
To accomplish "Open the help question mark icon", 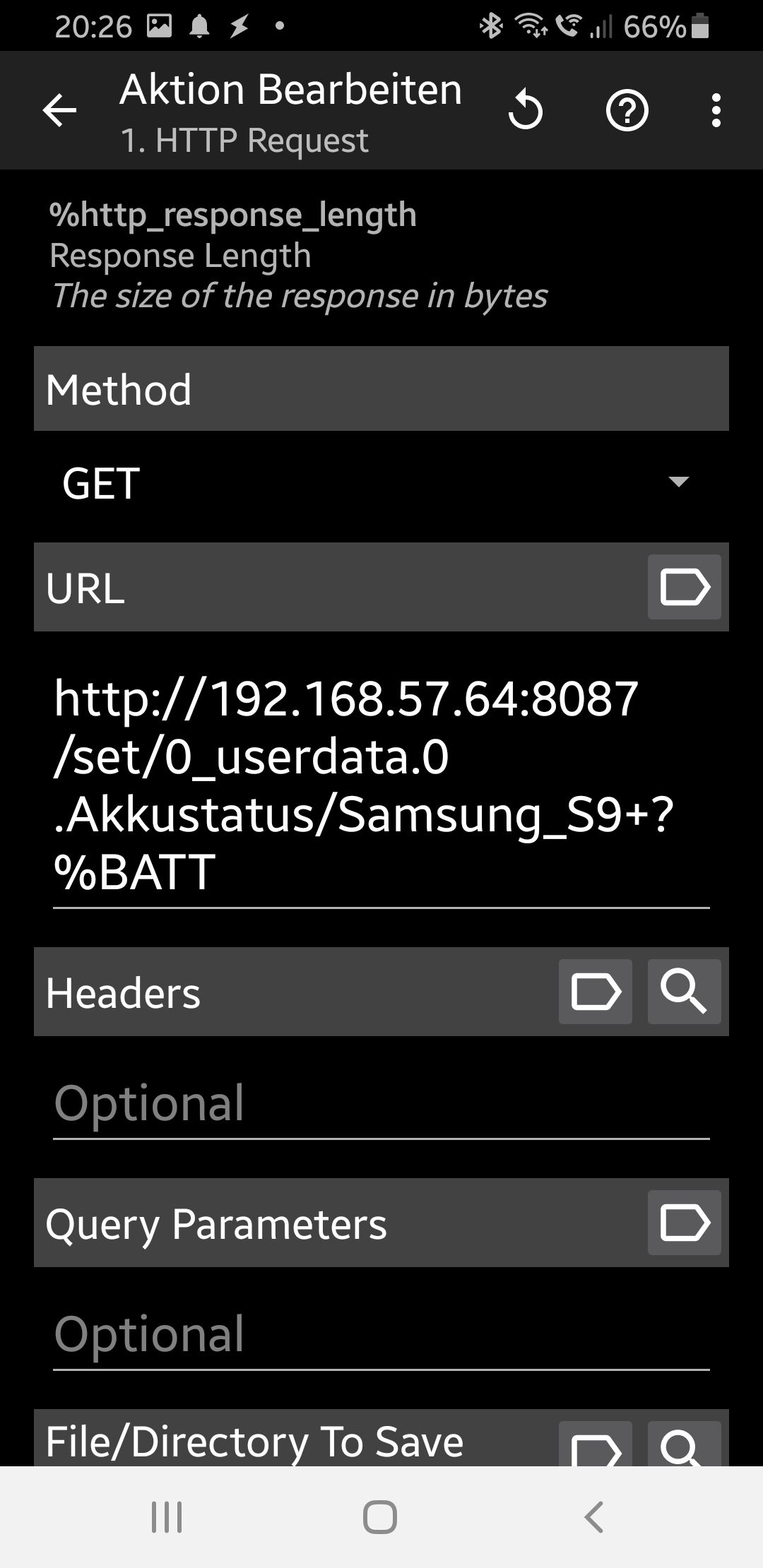I will [x=627, y=110].
